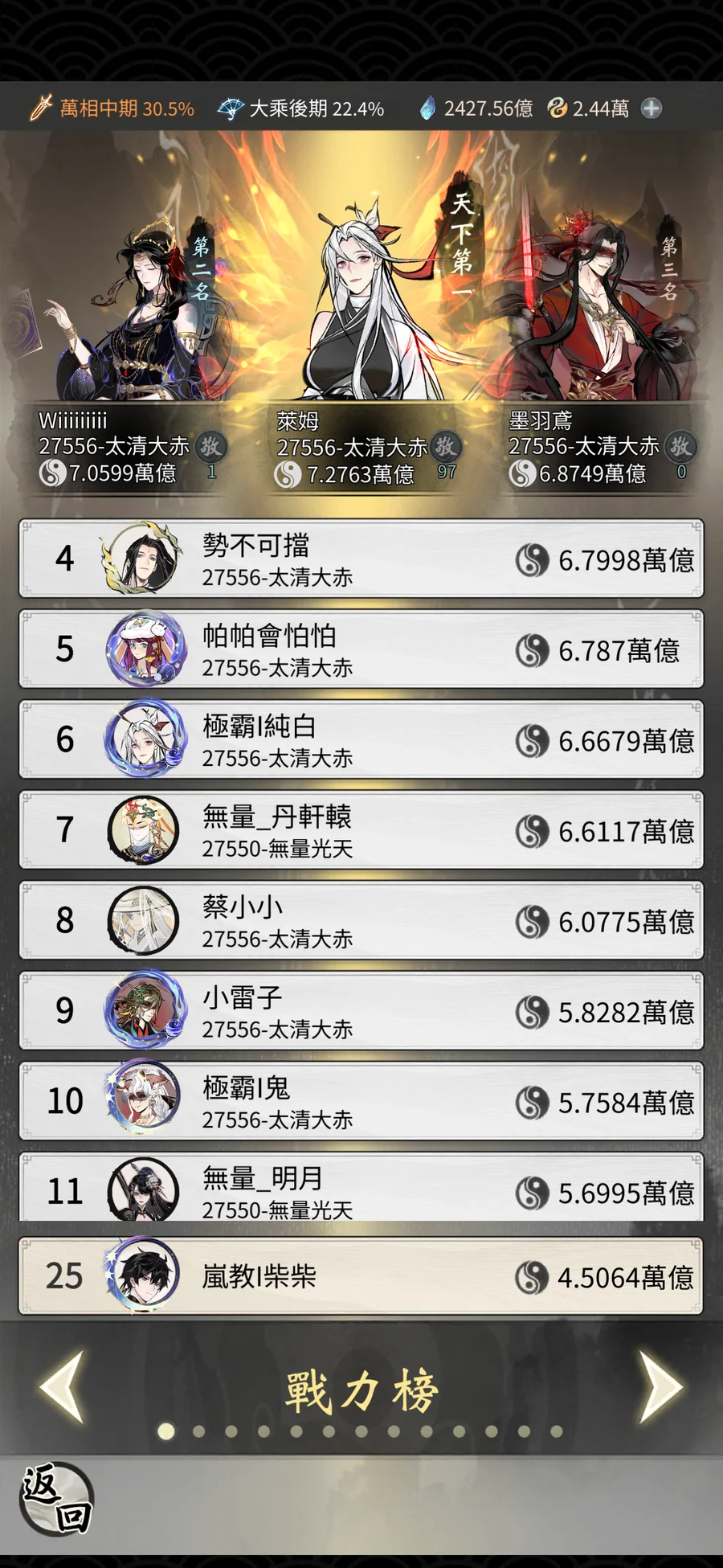The image size is (723, 1568).
Task: Tap the plus icon to add currency
Action: [x=652, y=108]
